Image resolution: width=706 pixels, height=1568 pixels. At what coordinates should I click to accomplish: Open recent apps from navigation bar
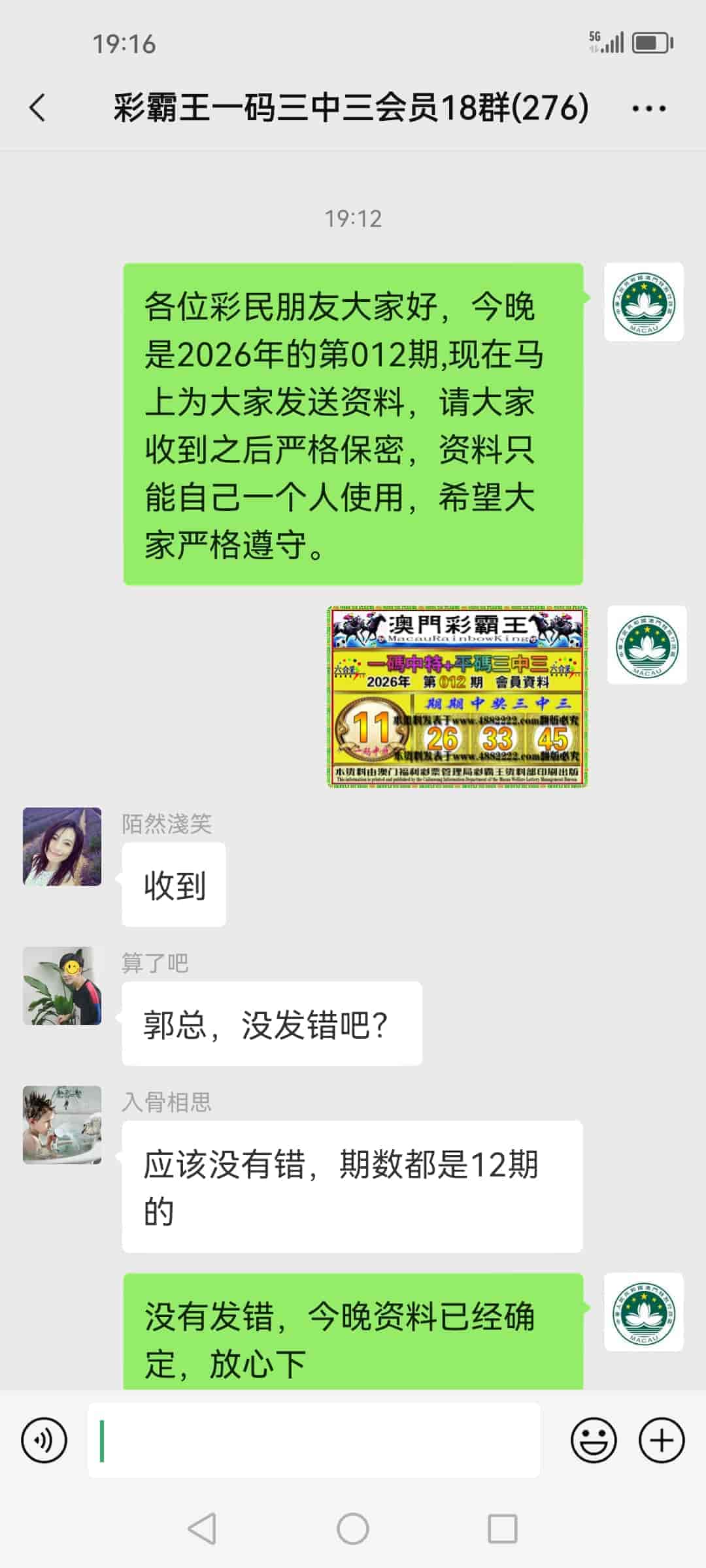502,1529
